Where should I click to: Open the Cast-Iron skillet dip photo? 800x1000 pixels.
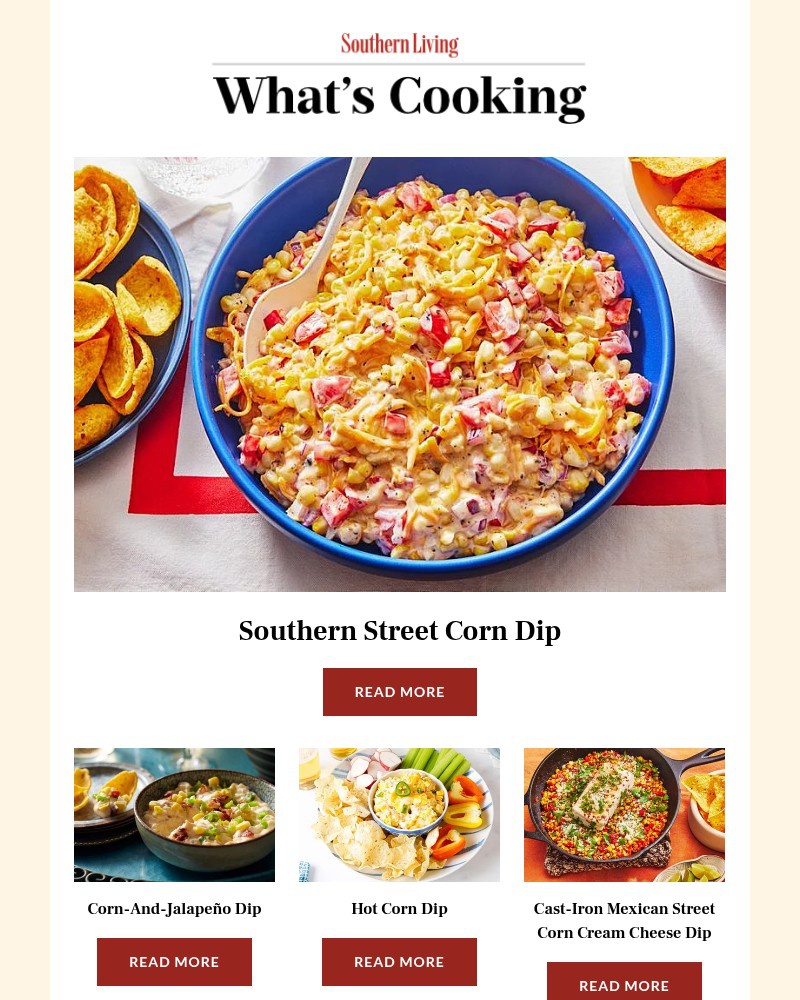coord(624,814)
